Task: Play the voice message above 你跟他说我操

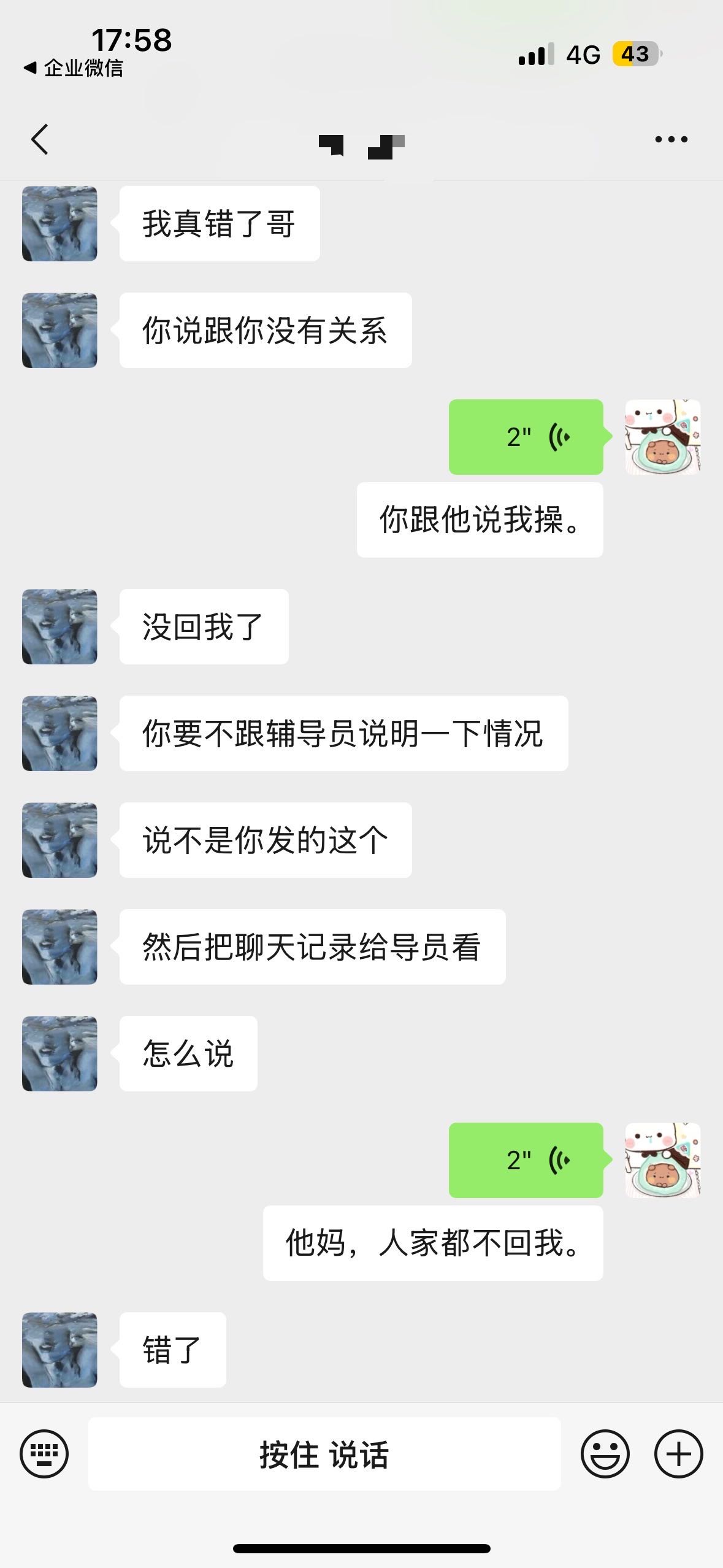Action: click(x=526, y=437)
